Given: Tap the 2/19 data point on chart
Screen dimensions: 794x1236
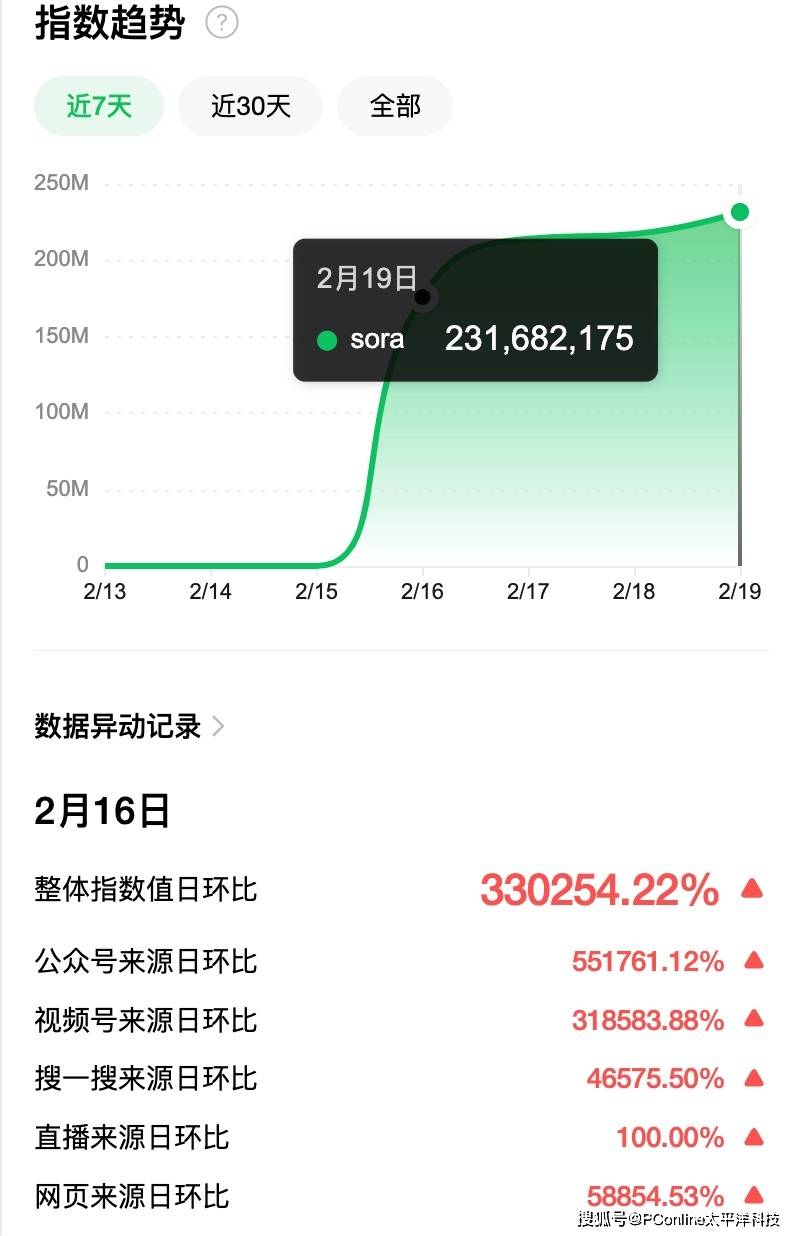Looking at the screenshot, I should (740, 212).
